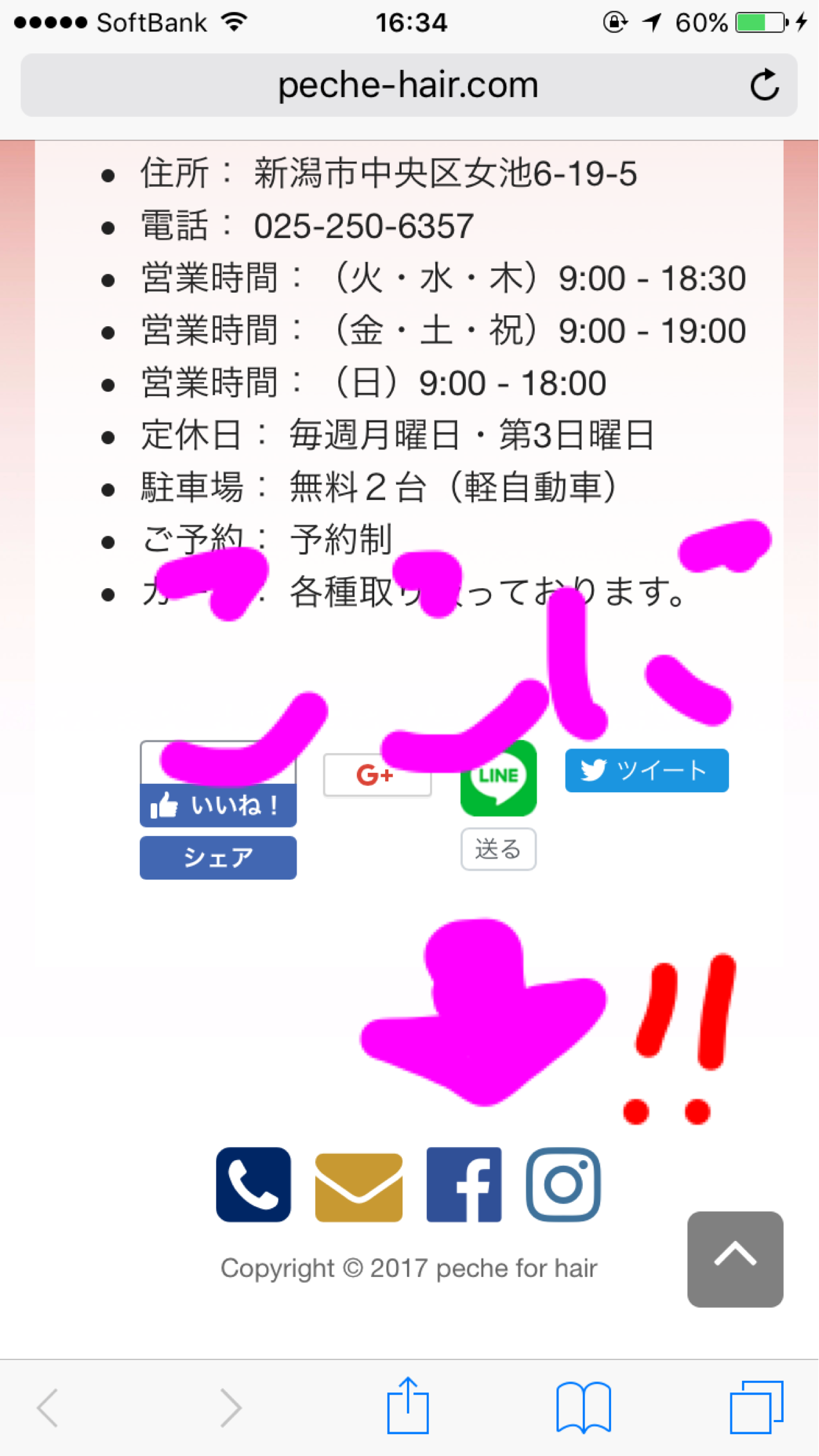Like the page with いいね！
Image resolution: width=819 pixels, height=1456 pixels.
[x=218, y=805]
